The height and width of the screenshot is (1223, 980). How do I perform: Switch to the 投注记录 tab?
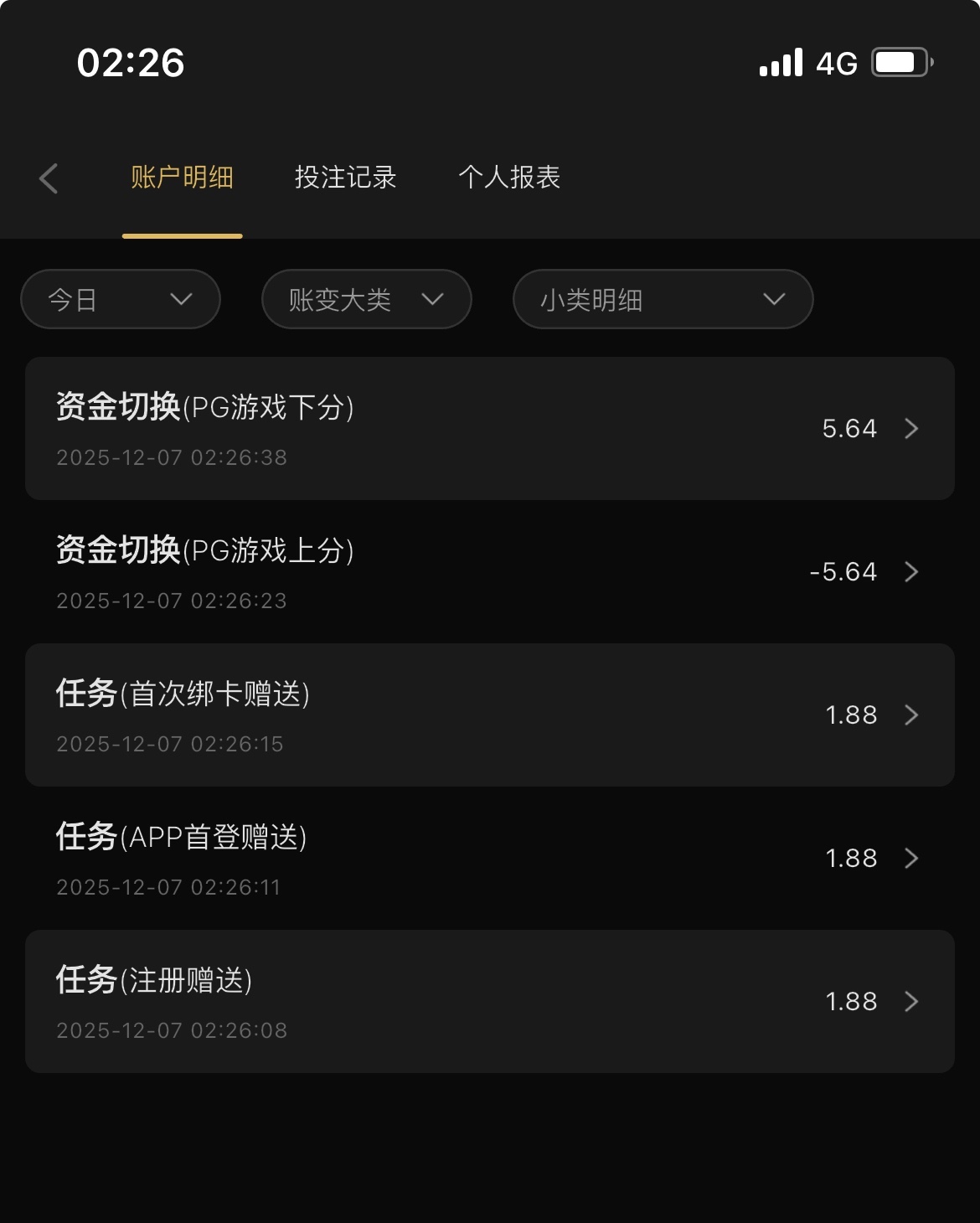345,178
